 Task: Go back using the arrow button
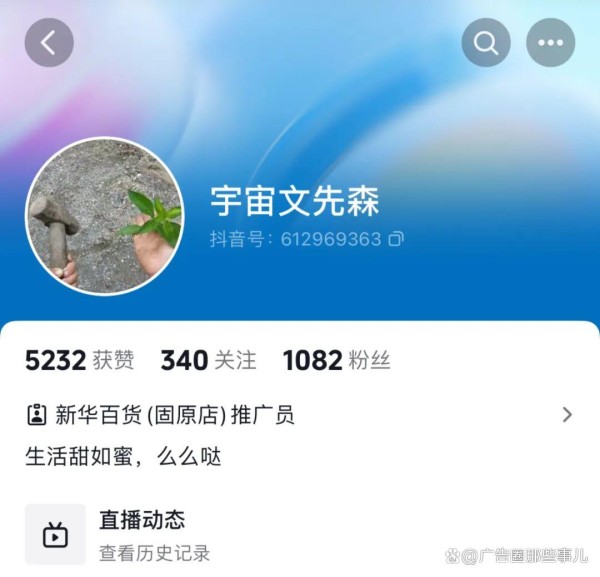(x=49, y=43)
